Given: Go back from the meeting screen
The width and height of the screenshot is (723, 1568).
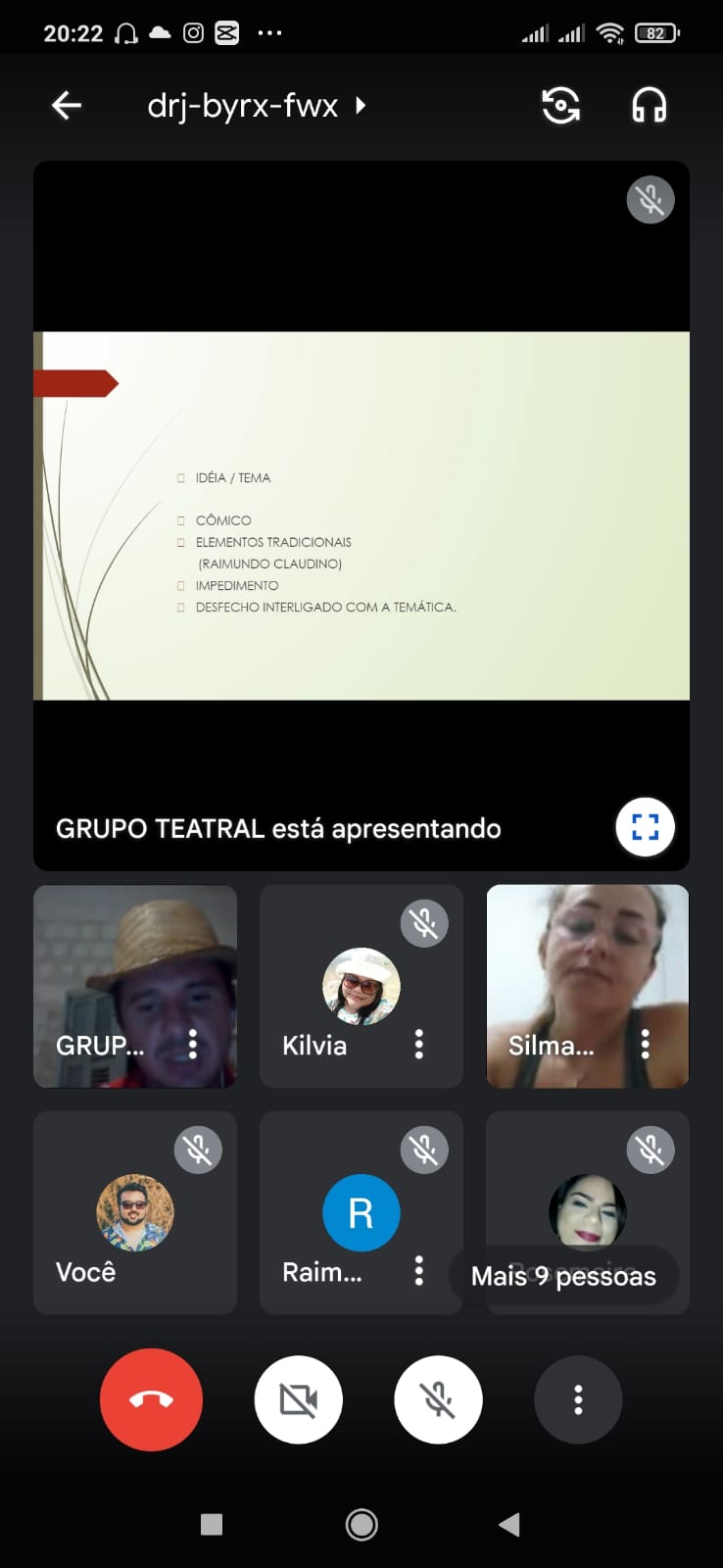Looking at the screenshot, I should pos(67,105).
